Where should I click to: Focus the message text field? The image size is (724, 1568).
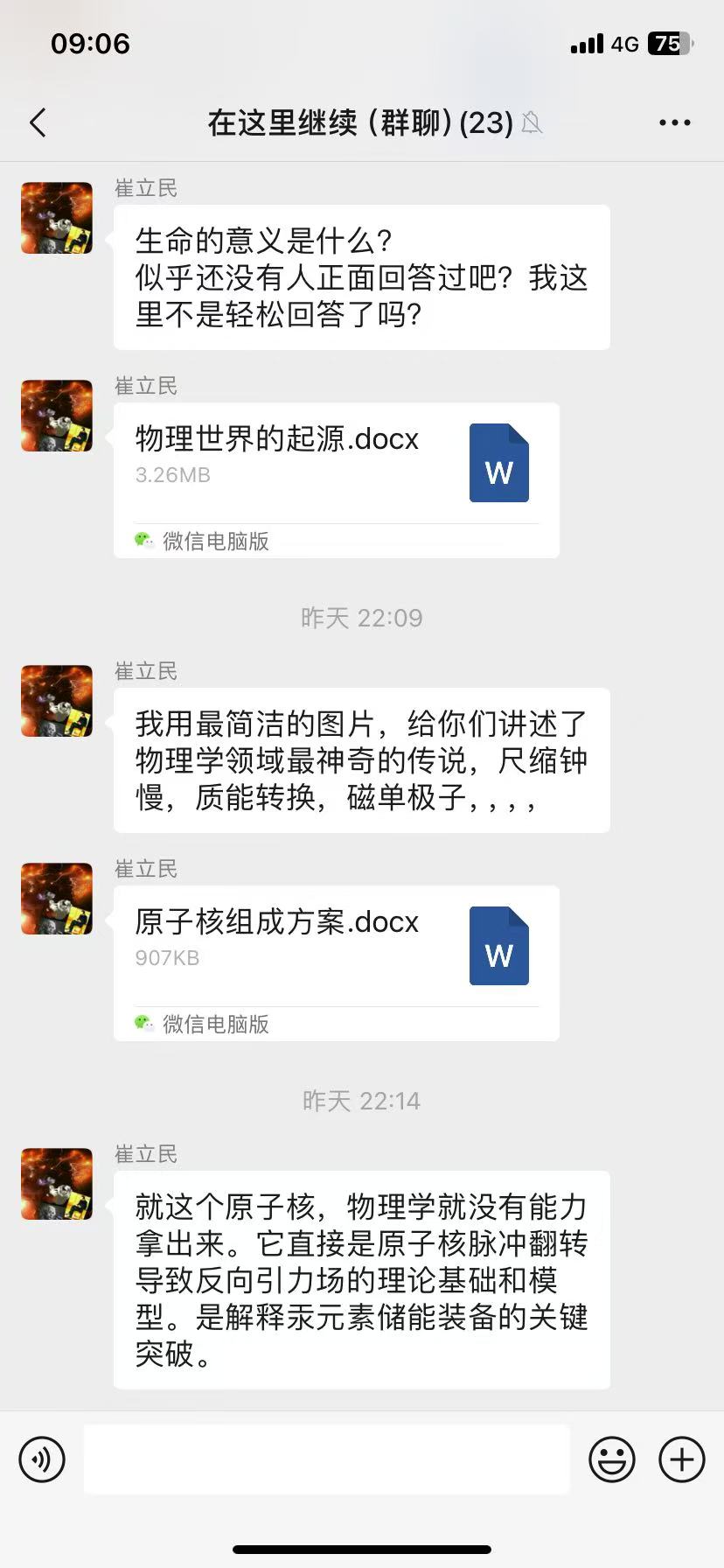pos(326,1459)
